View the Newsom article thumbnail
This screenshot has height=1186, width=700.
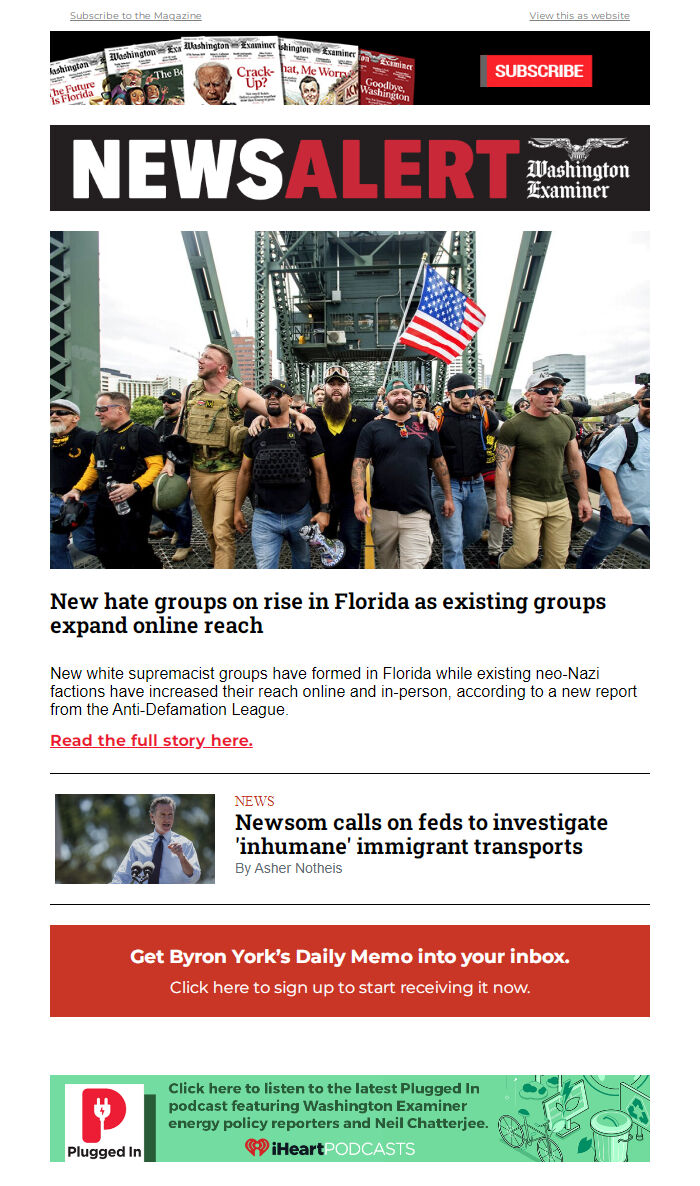click(x=135, y=839)
